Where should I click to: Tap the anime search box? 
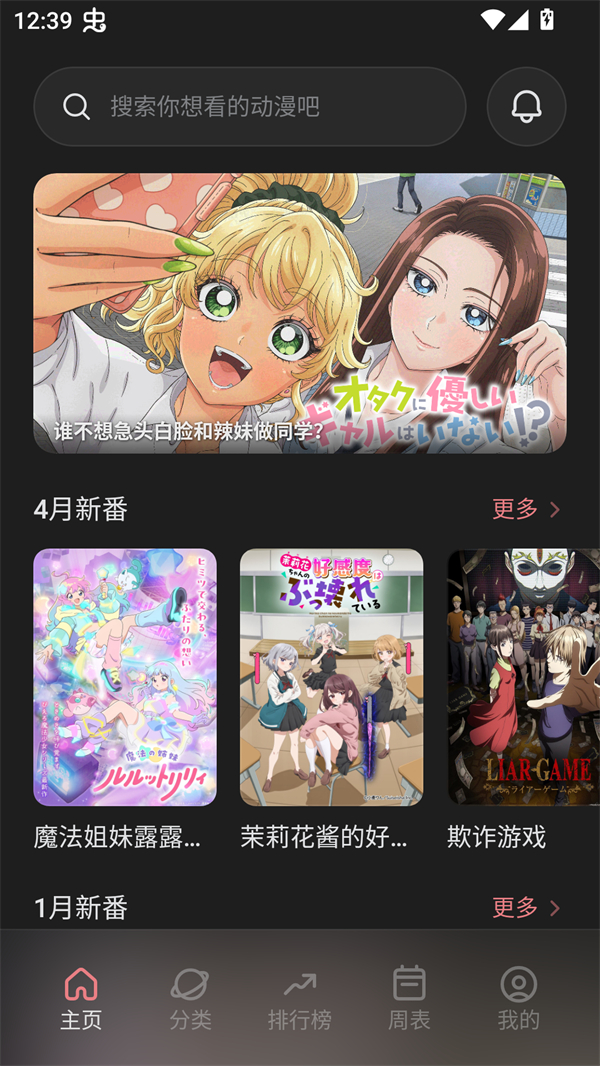click(250, 107)
